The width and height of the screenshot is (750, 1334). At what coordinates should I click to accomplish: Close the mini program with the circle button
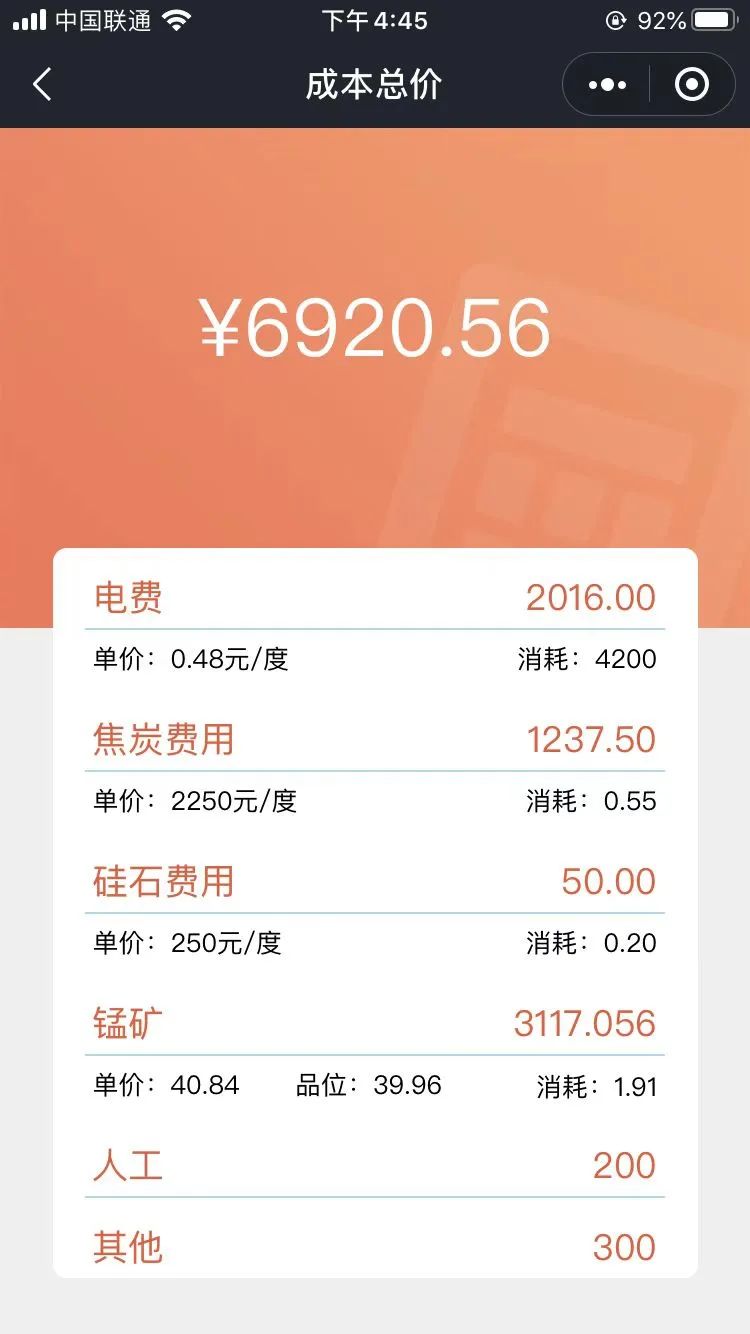[x=692, y=85]
